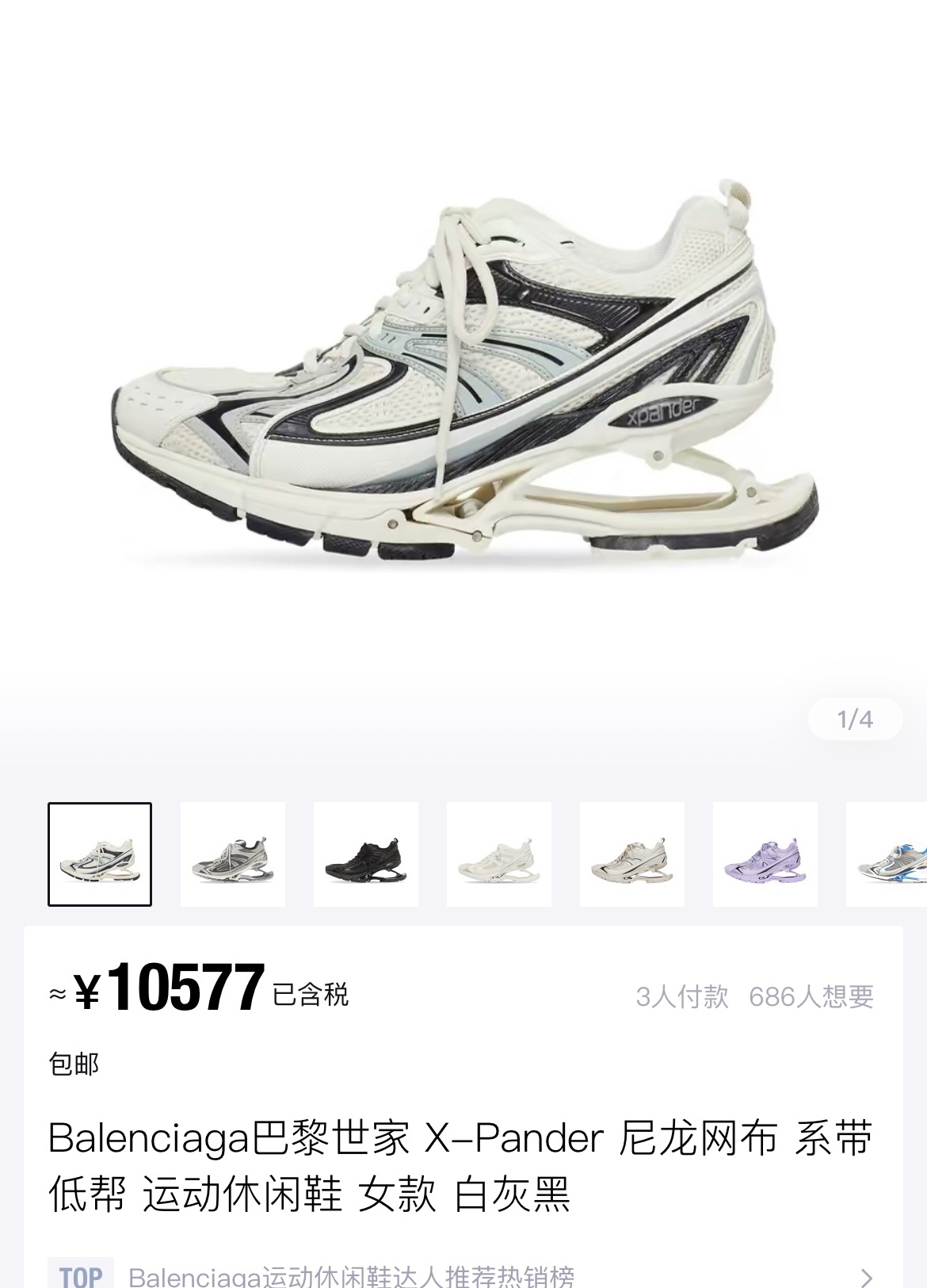Select the all-black sneaker color variant

pos(365,854)
